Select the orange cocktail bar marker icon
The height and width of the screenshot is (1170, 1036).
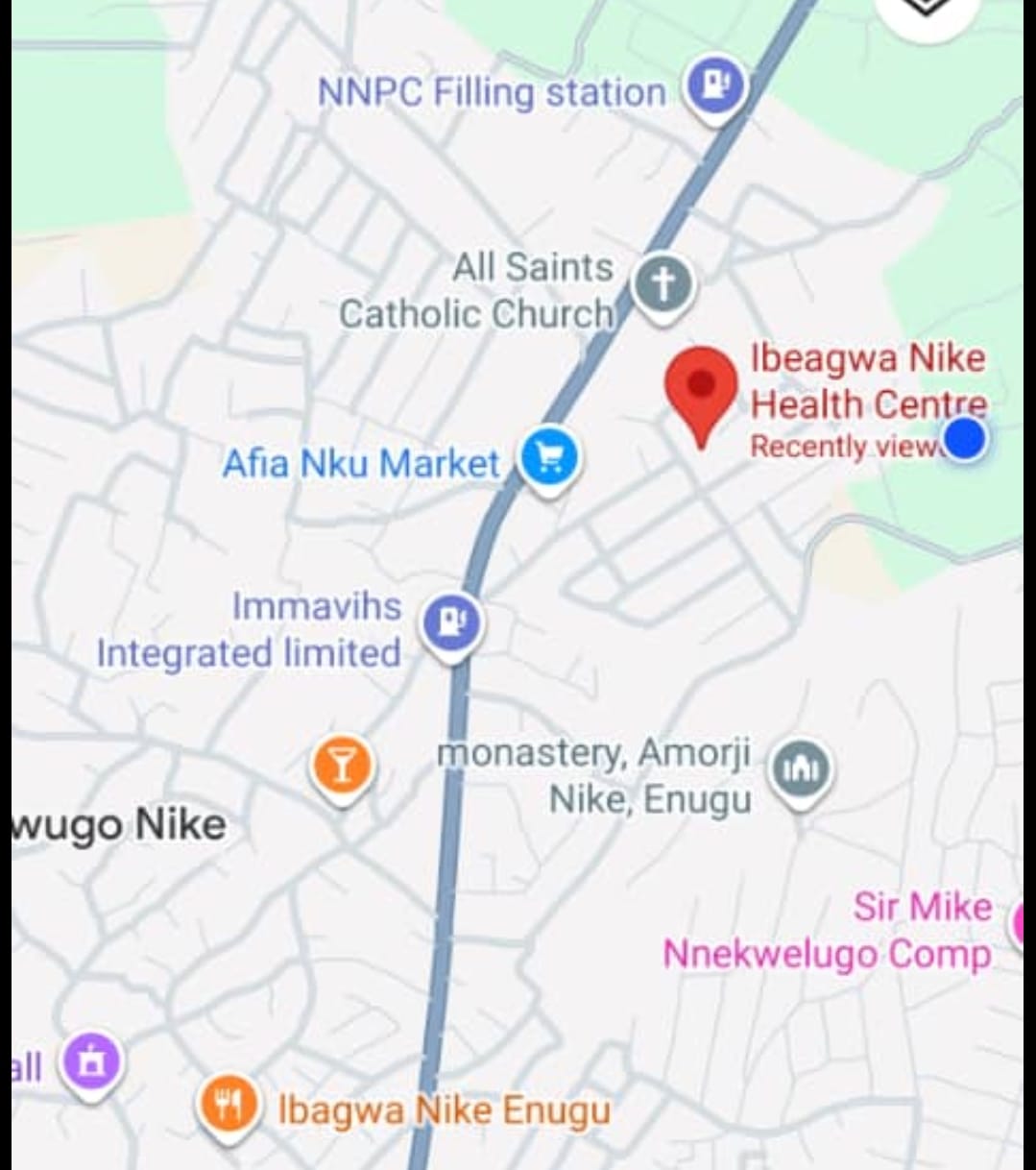pos(342,765)
